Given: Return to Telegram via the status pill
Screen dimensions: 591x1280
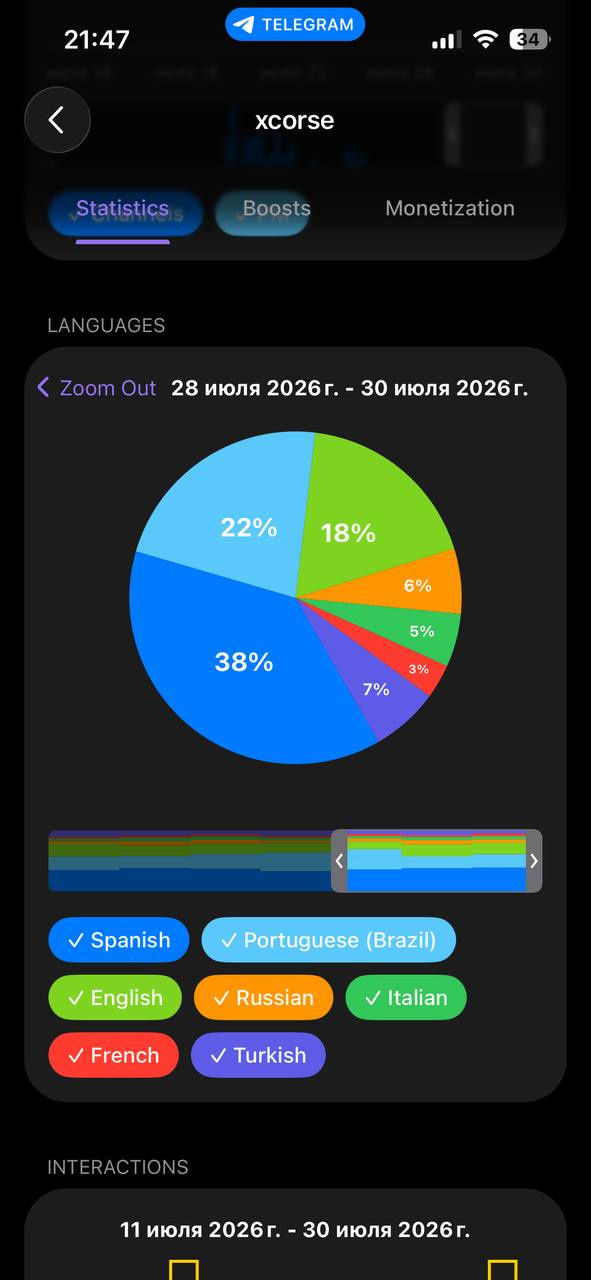Looking at the screenshot, I should click(x=295, y=25).
